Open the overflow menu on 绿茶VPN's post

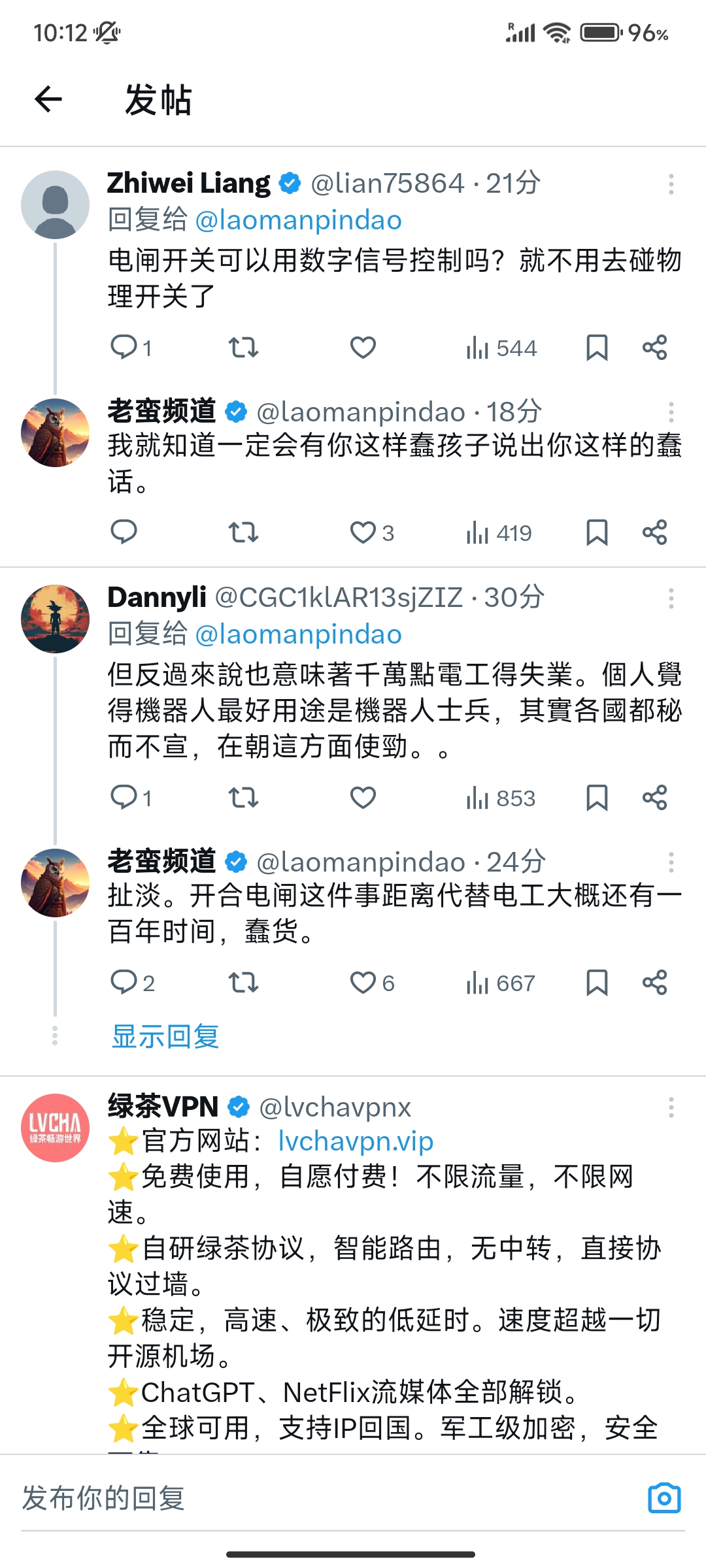coord(671,1107)
